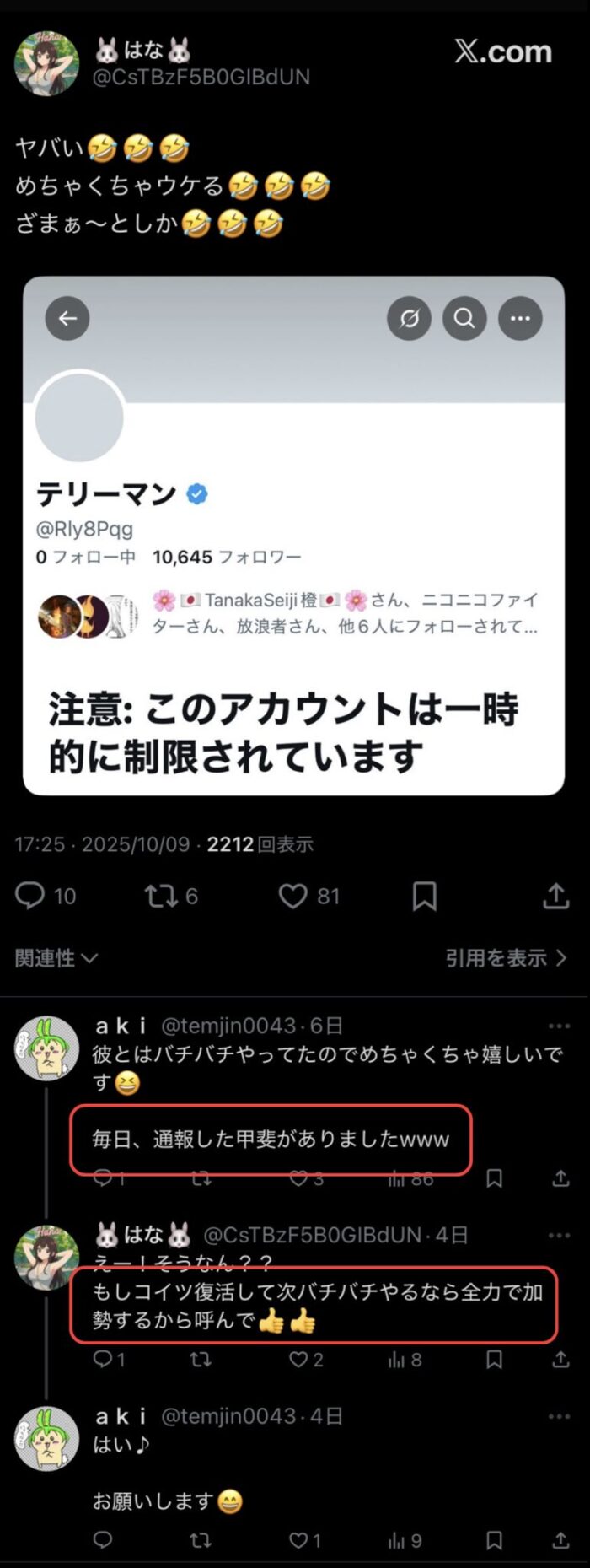Open 引用を表示 to view quotes

(x=506, y=958)
